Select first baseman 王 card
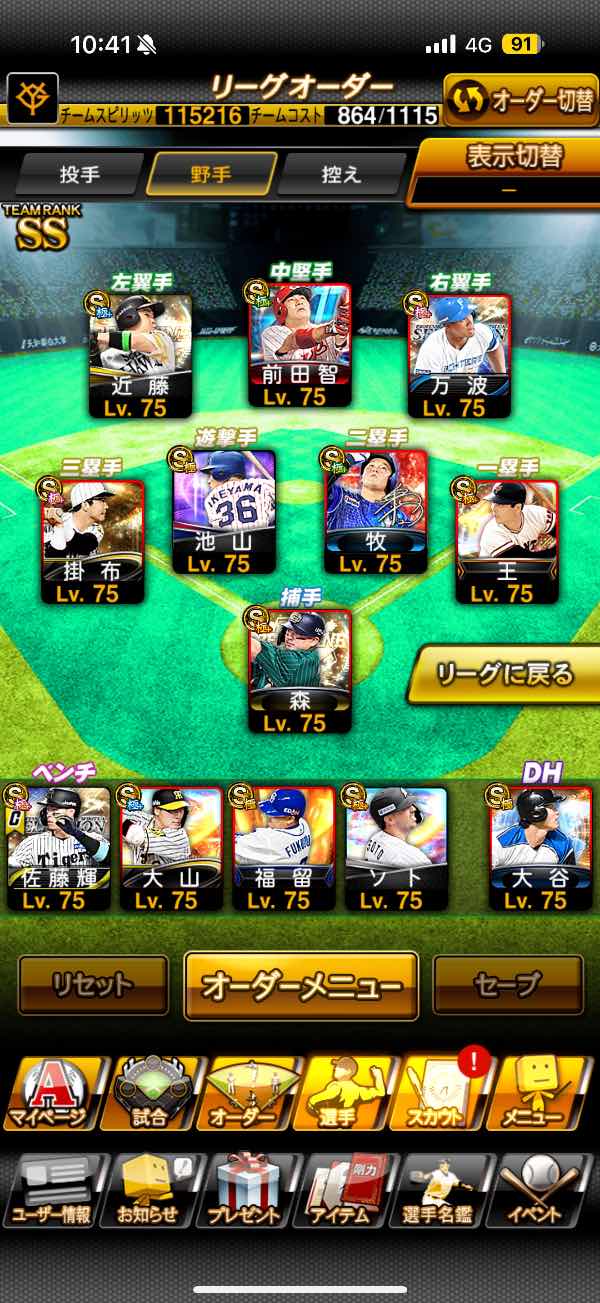The height and width of the screenshot is (1303, 600). coord(505,541)
